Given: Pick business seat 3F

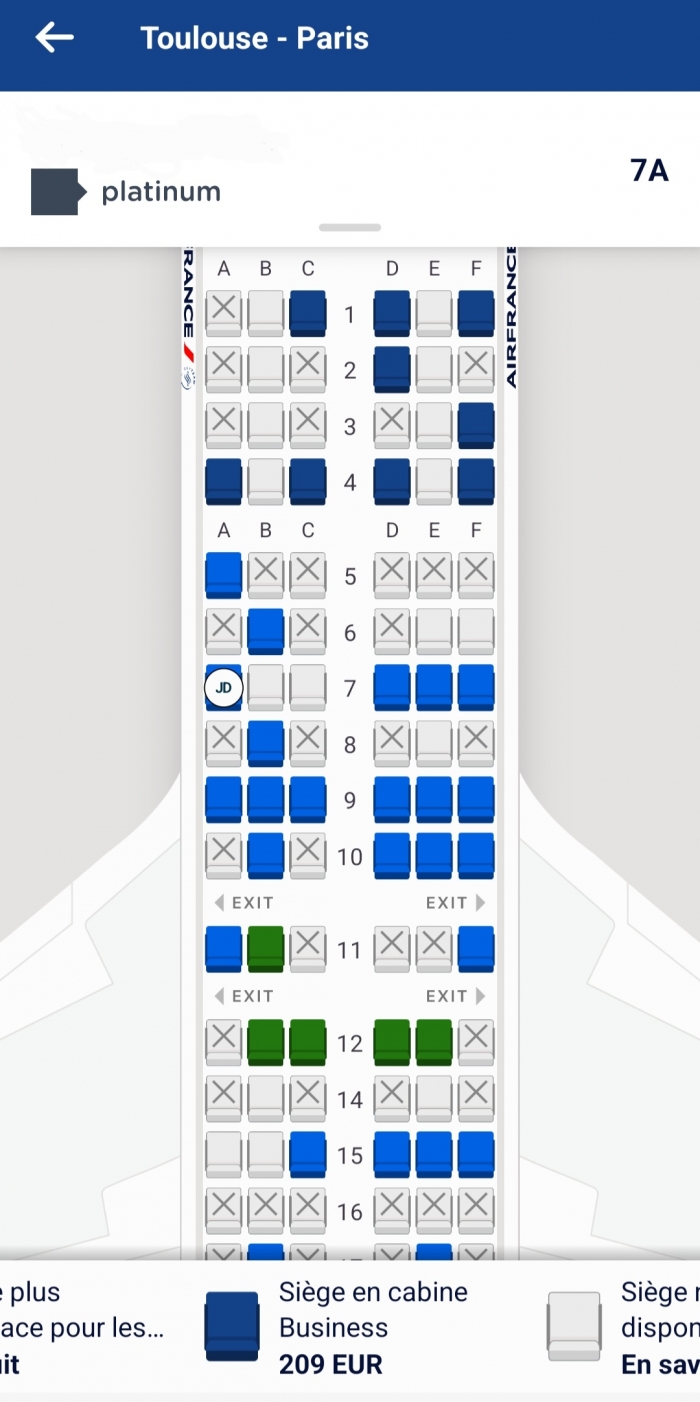Looking at the screenshot, I should click(476, 425).
